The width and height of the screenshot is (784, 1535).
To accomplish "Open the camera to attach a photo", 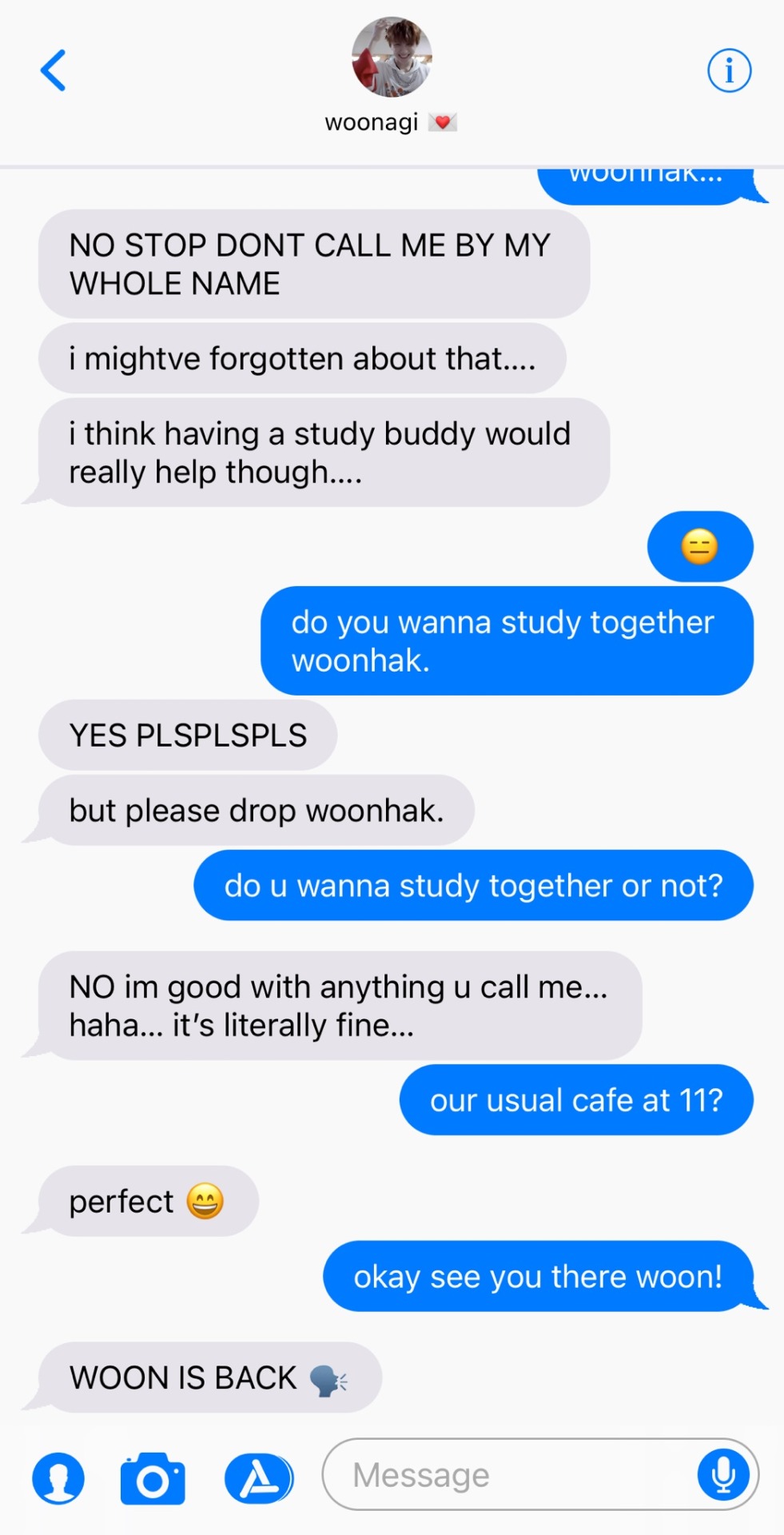I will point(153,1478).
